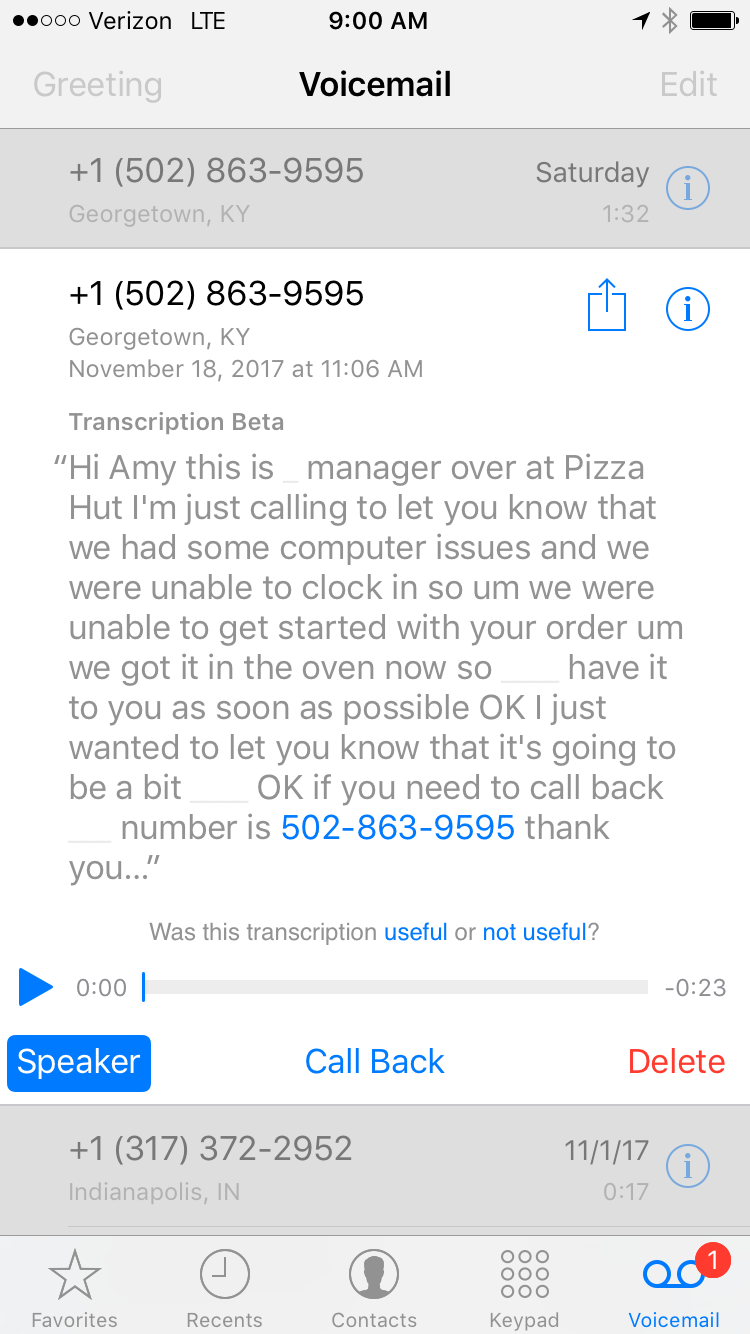Enter Edit mode for voicemails

coord(688,85)
